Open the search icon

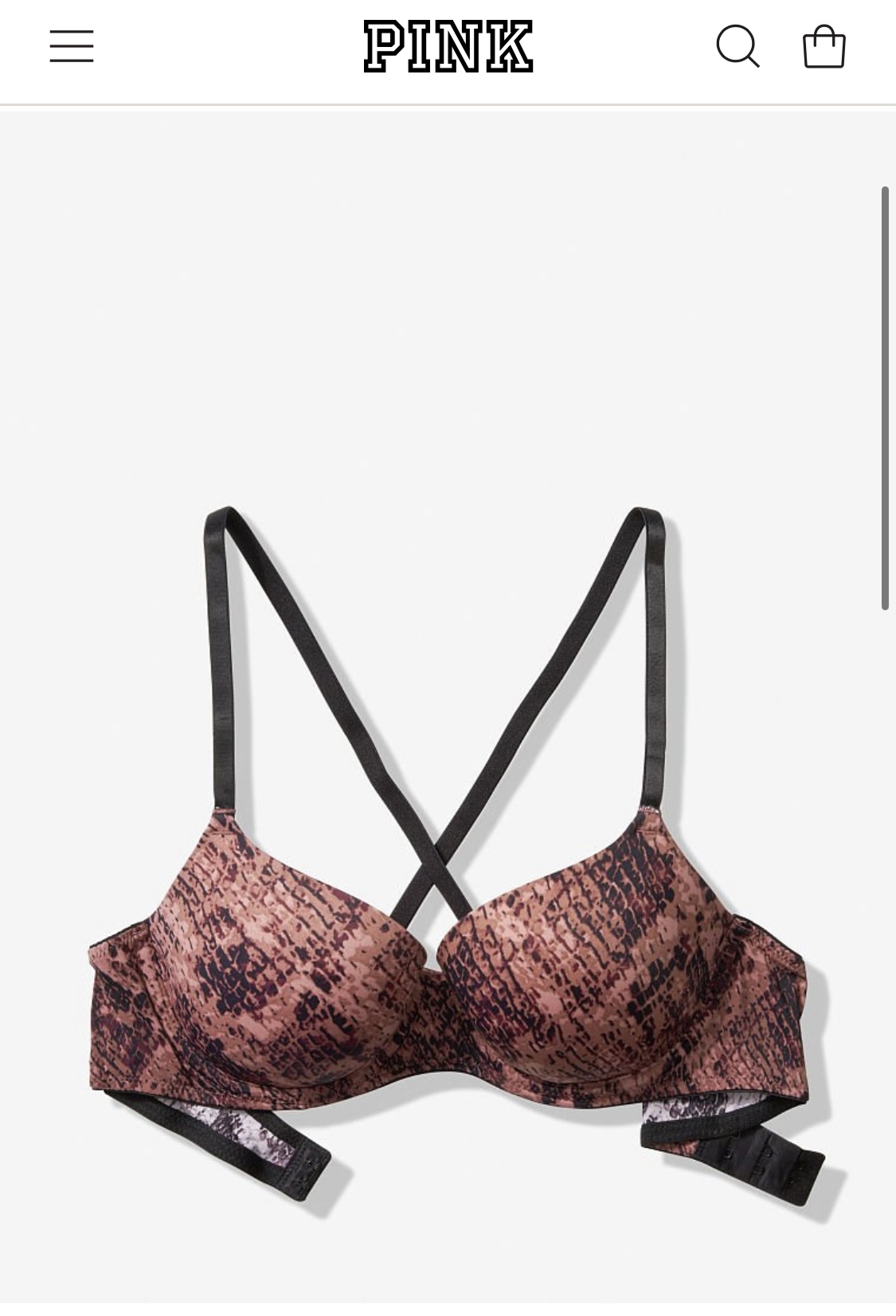coord(738,46)
